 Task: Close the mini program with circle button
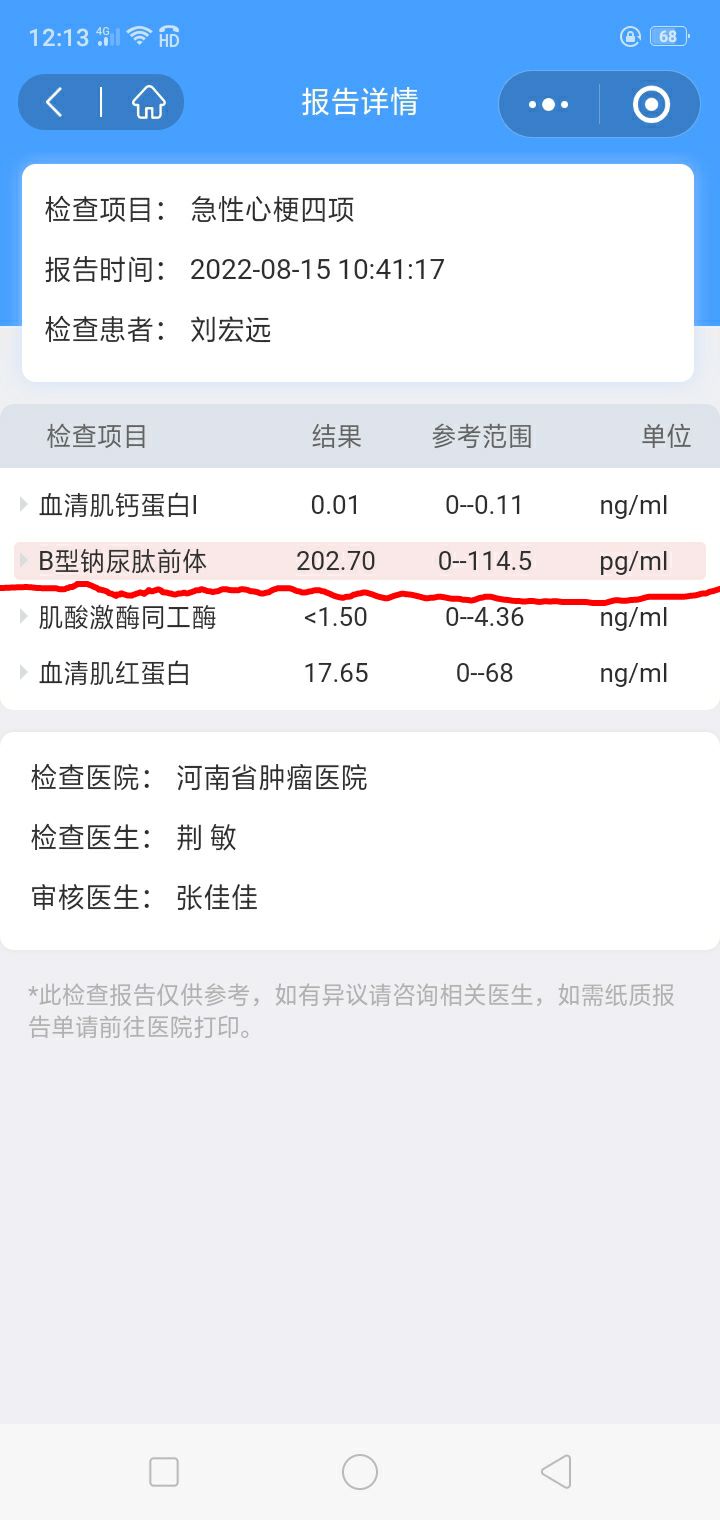pos(651,104)
